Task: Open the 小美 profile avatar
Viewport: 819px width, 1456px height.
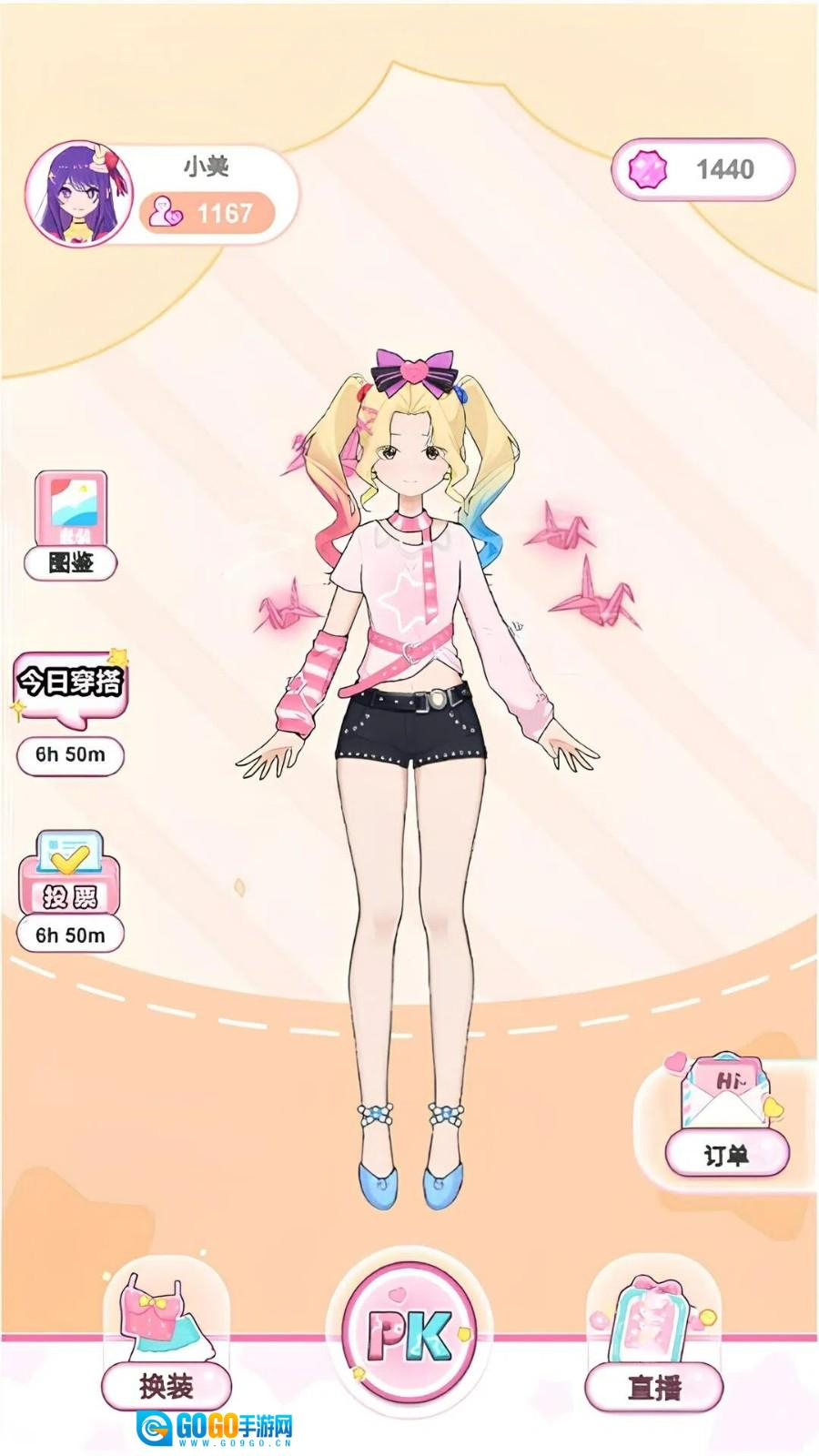Action: pyautogui.click(x=78, y=193)
